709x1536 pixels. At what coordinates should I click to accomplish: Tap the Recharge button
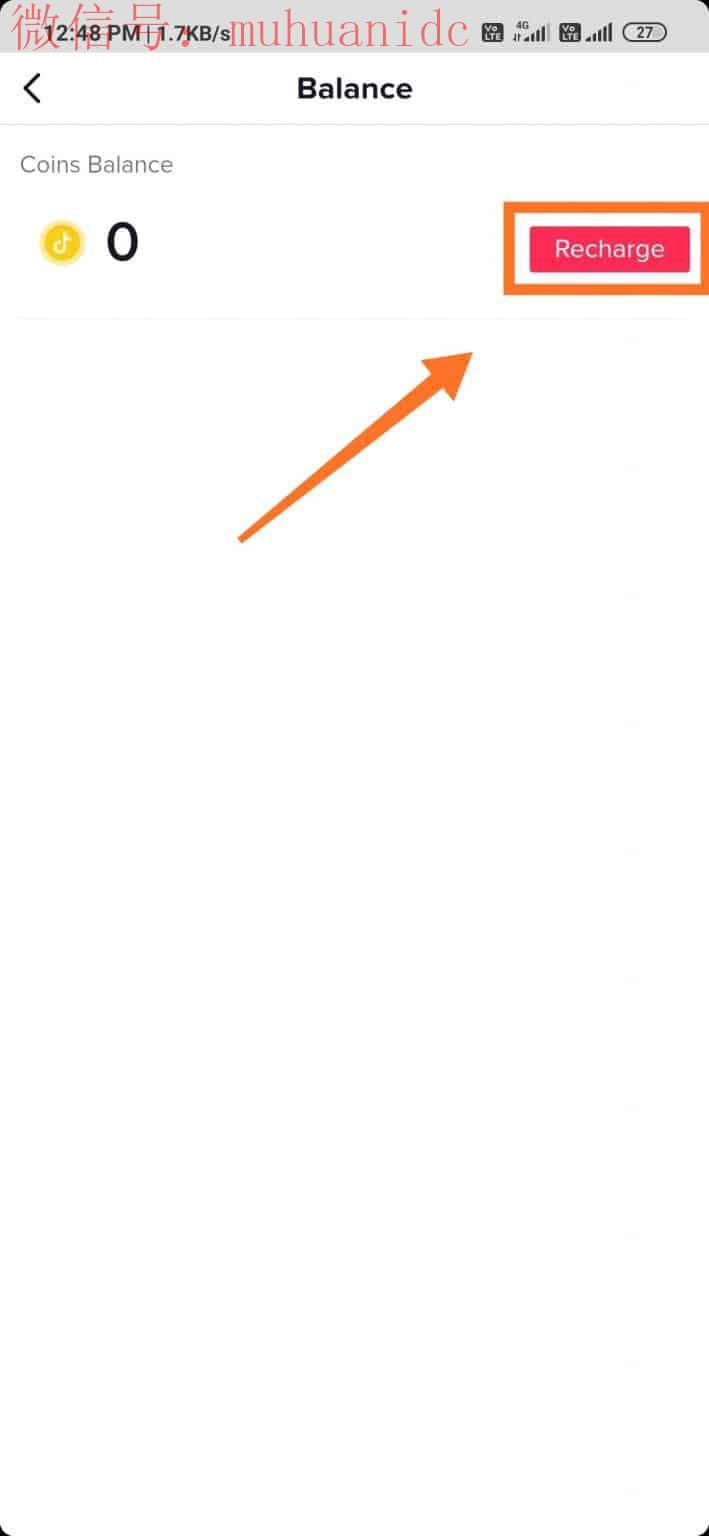[609, 249]
